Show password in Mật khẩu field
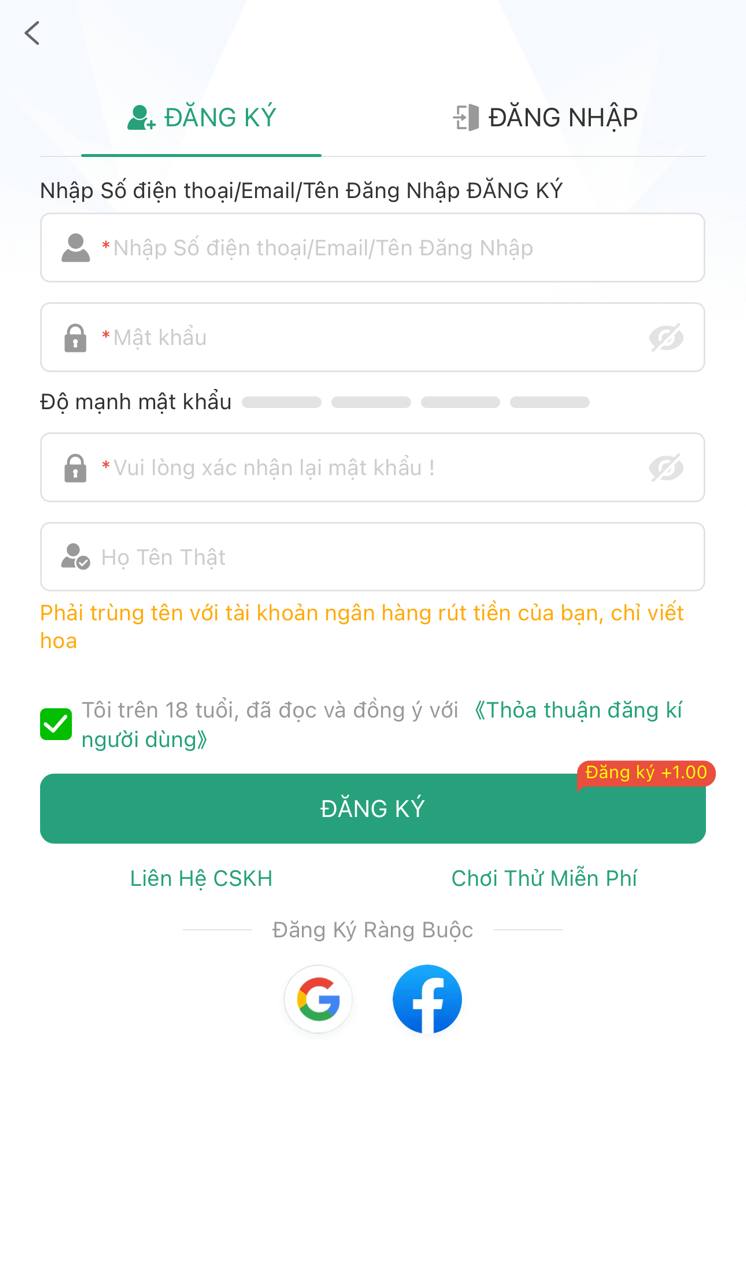Screen dimensions: 746x1280 click(665, 338)
